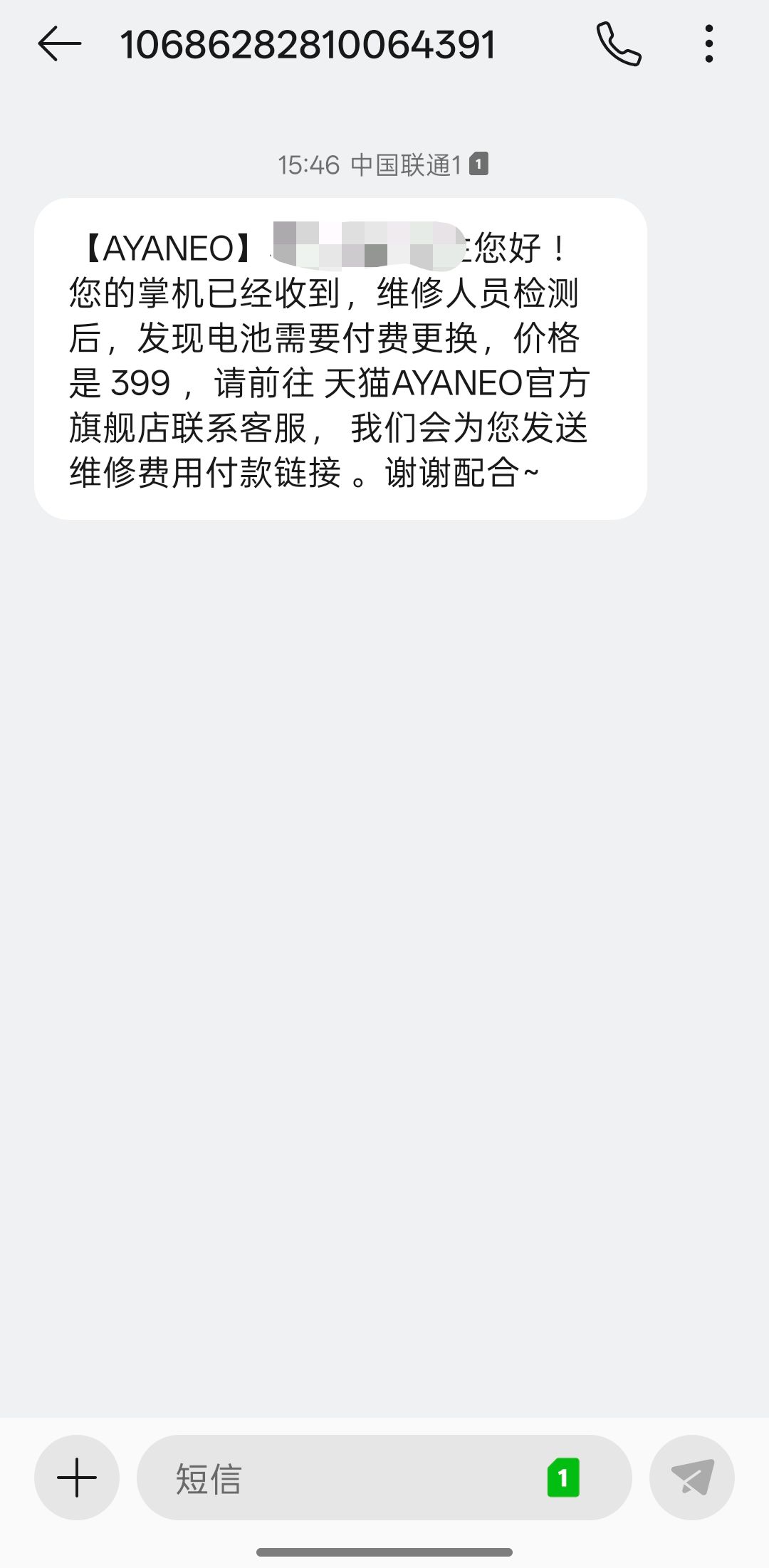Screen dimensions: 769x1568
Task: Tap the paper plane send button
Action: (692, 1478)
